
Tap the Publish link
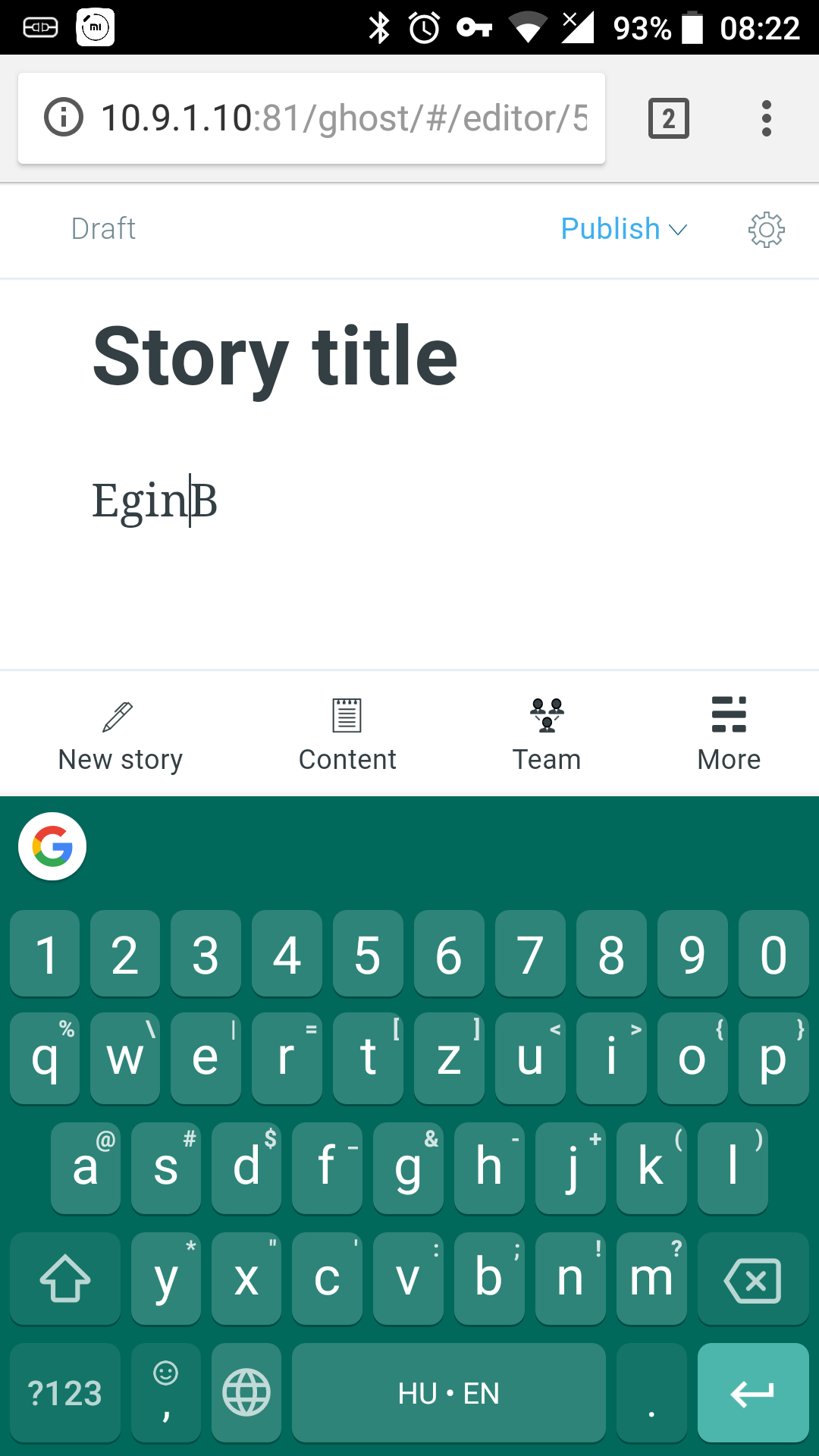coord(610,228)
